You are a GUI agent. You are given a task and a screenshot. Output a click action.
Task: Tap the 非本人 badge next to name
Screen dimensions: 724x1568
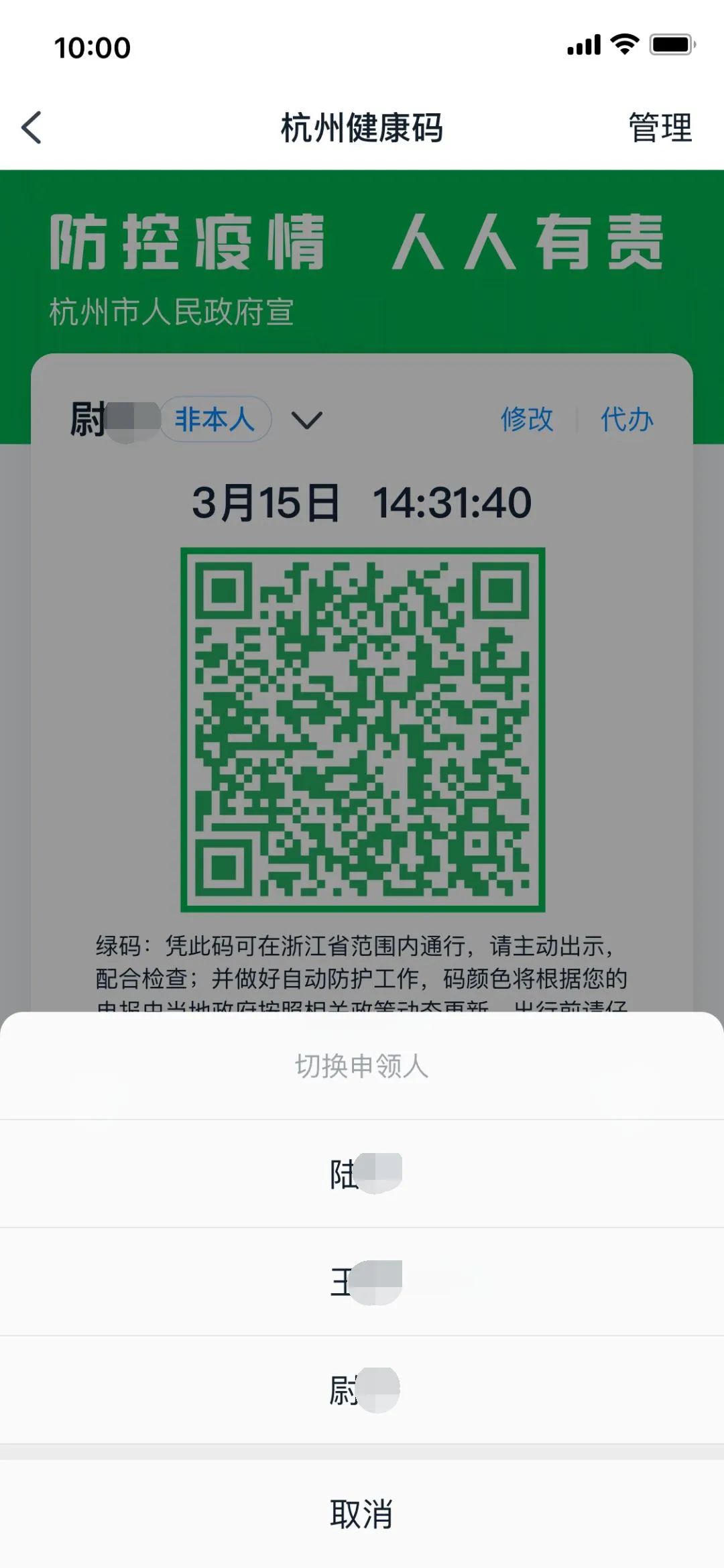pyautogui.click(x=215, y=419)
